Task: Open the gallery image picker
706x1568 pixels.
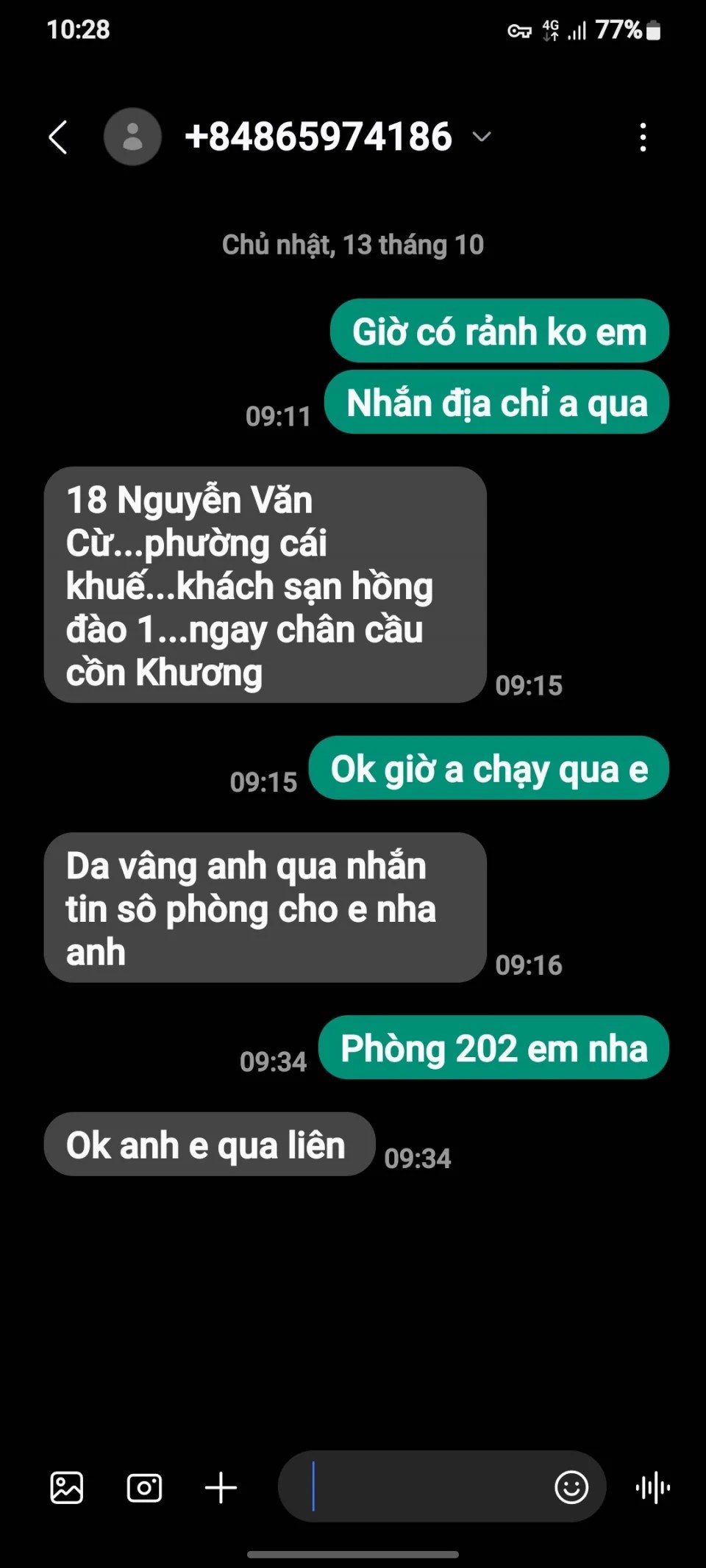Action: [x=66, y=1488]
